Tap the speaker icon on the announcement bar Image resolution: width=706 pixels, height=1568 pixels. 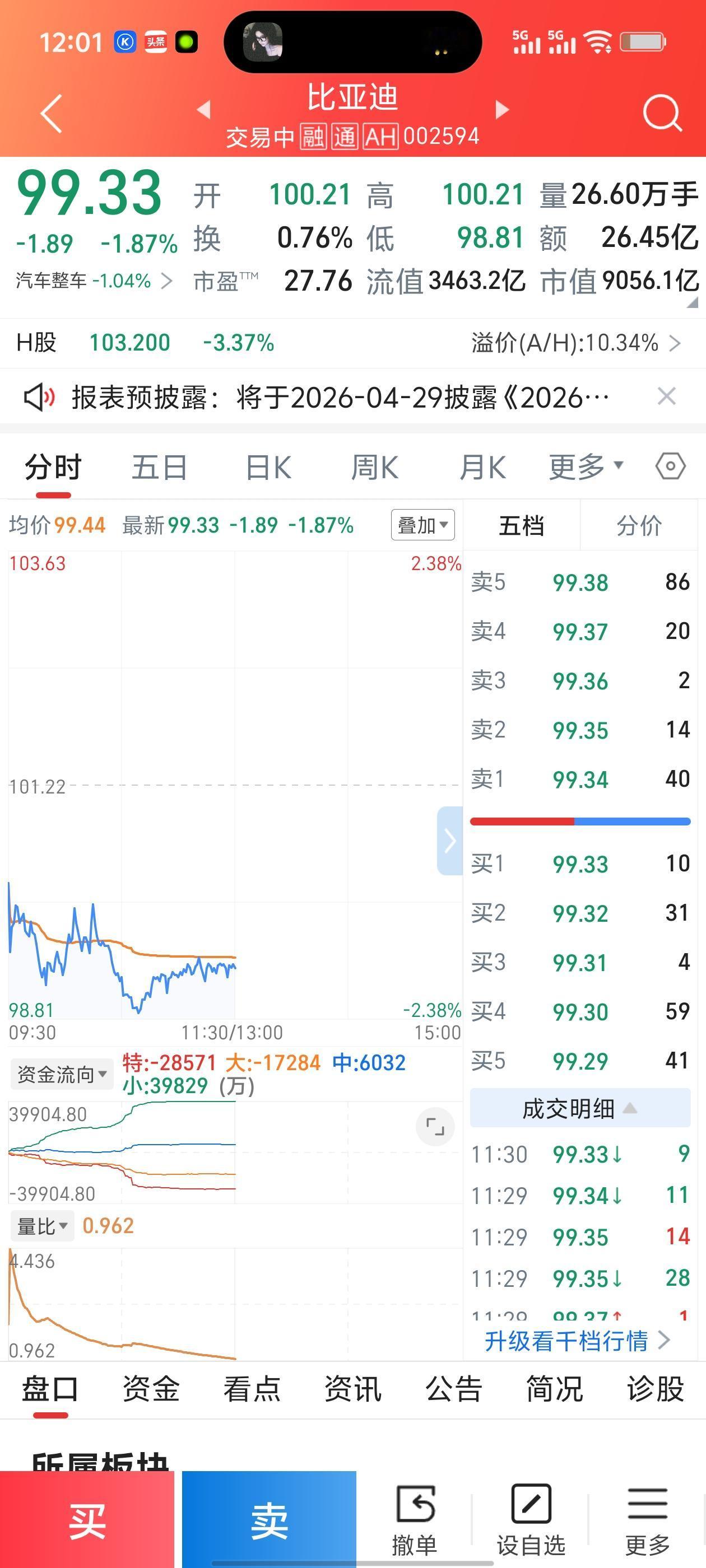(39, 396)
